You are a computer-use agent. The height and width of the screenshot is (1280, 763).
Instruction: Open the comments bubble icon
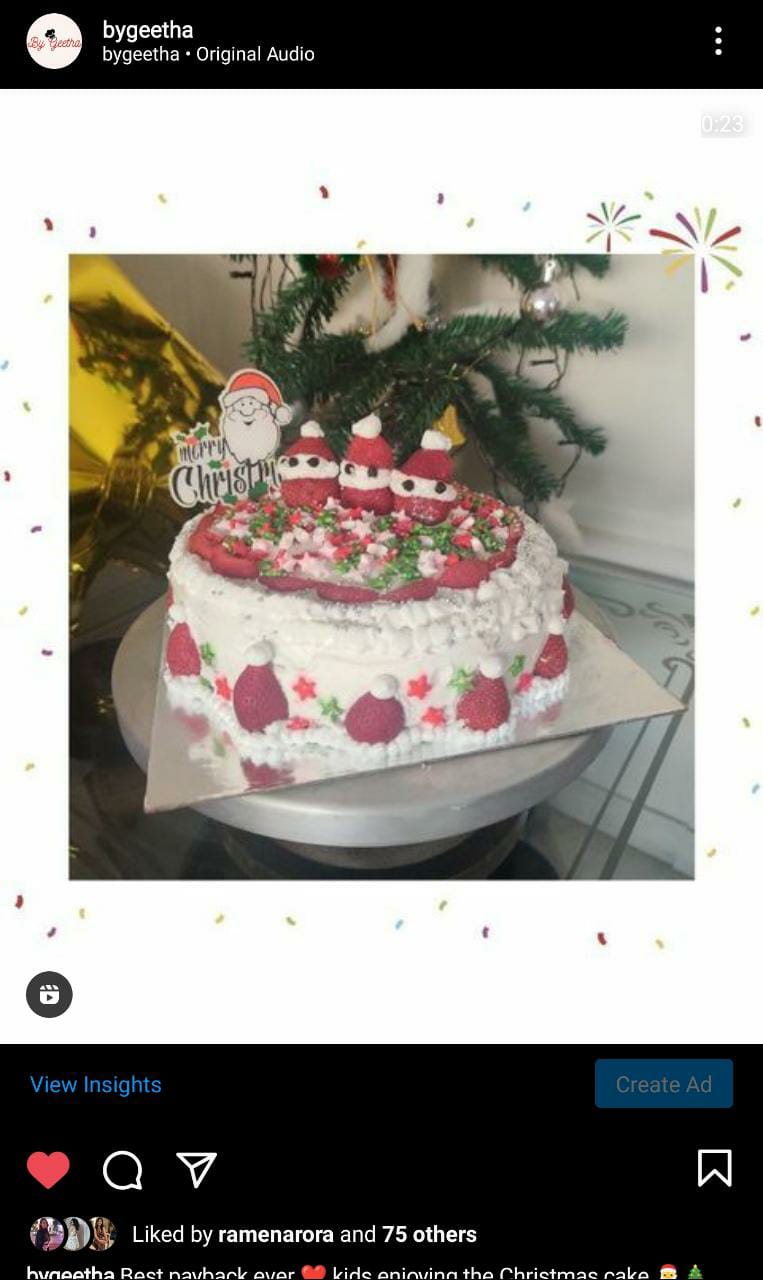(x=123, y=1169)
